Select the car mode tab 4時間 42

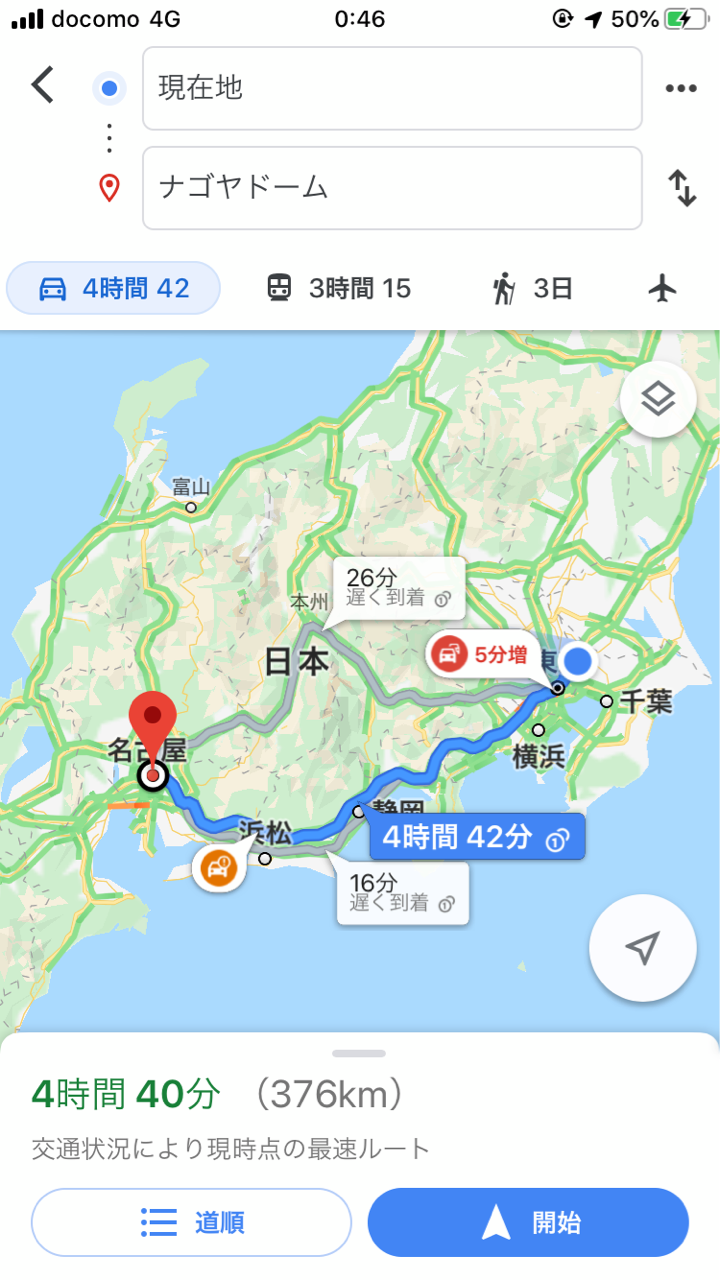[114, 289]
